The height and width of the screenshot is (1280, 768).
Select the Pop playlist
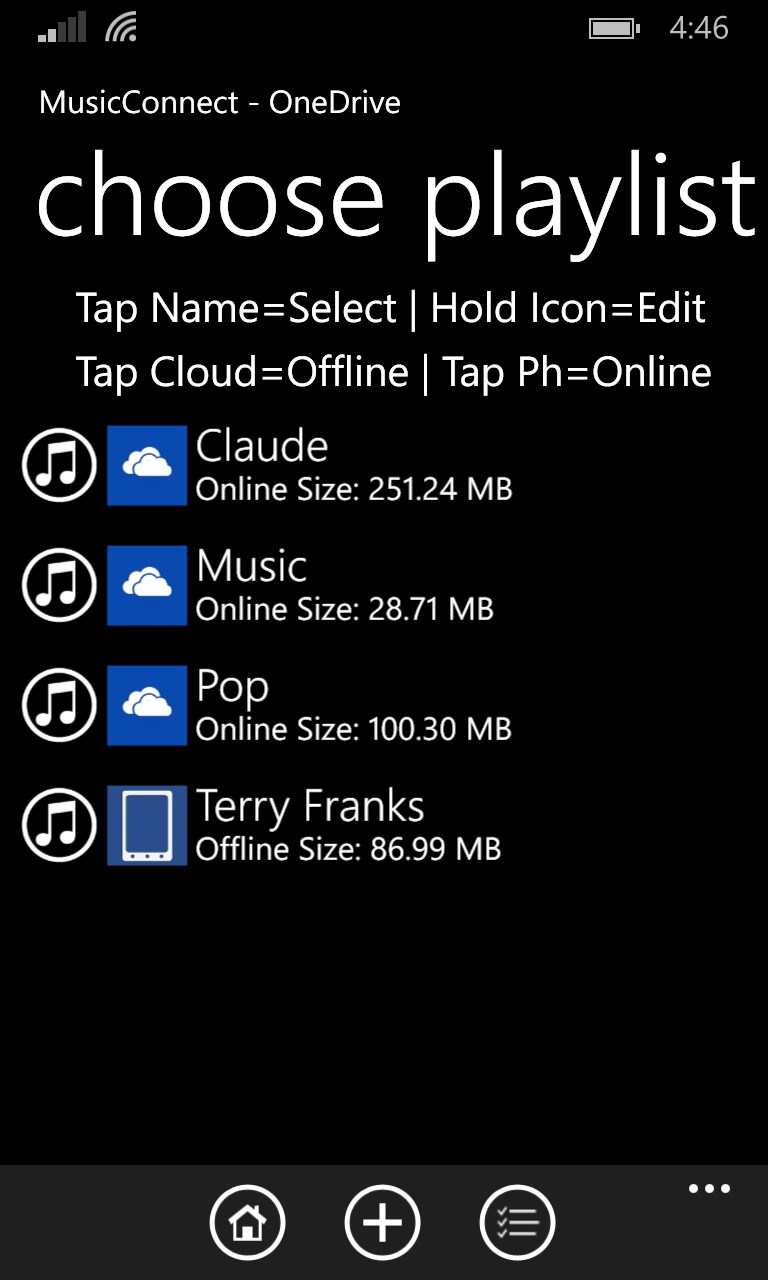(x=232, y=687)
